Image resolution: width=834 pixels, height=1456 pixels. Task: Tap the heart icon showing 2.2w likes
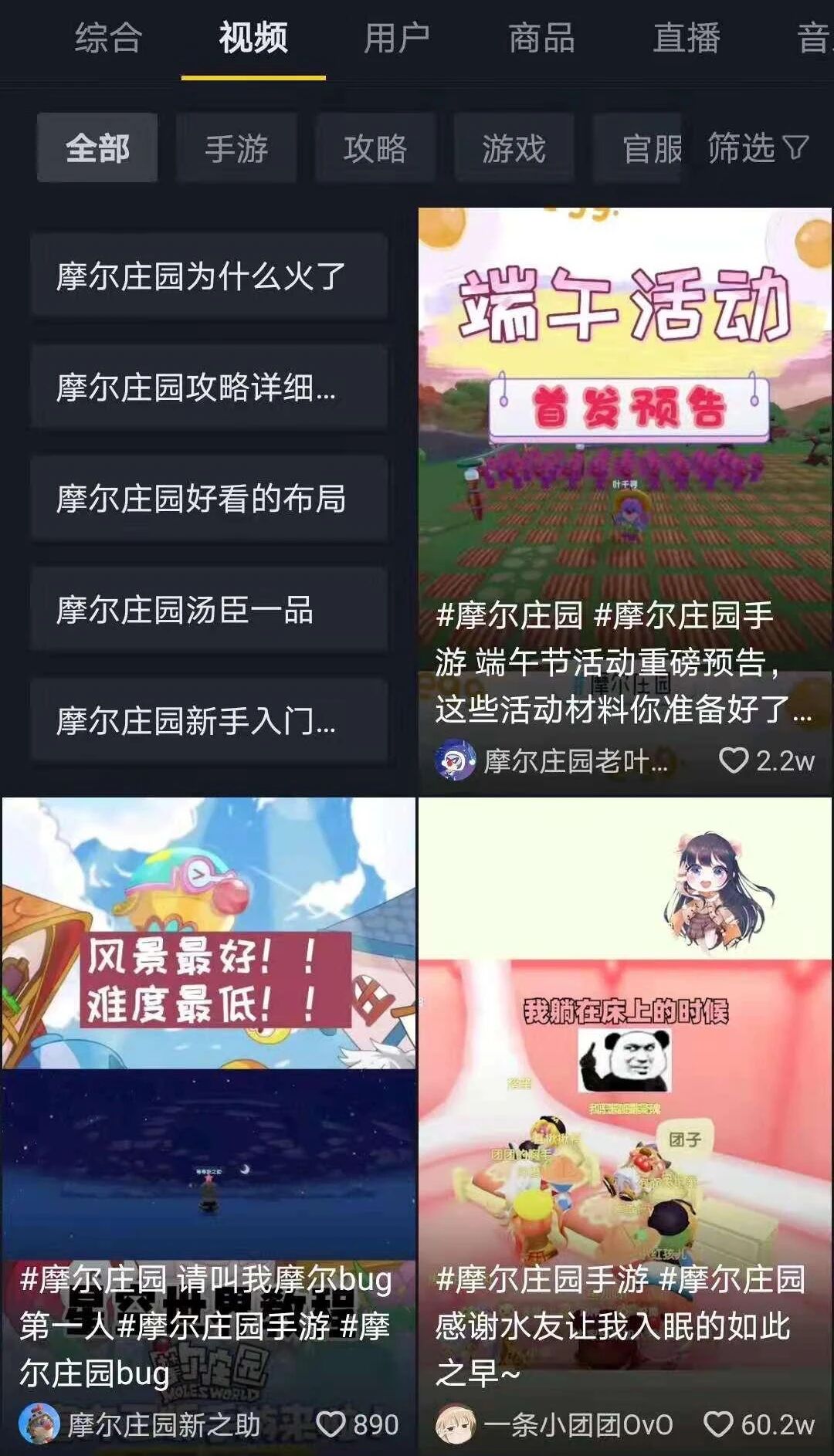pos(734,760)
